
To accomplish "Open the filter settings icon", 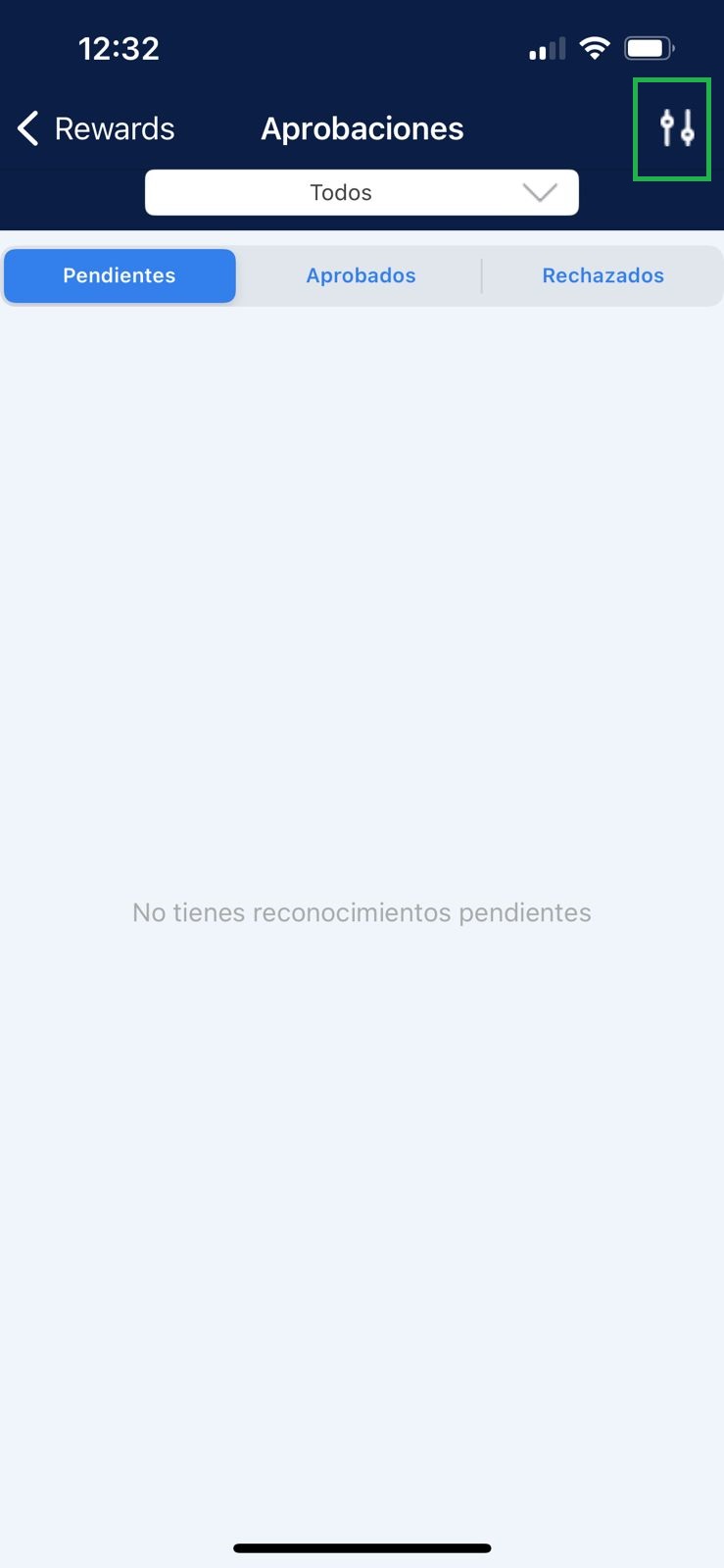I will click(676, 128).
